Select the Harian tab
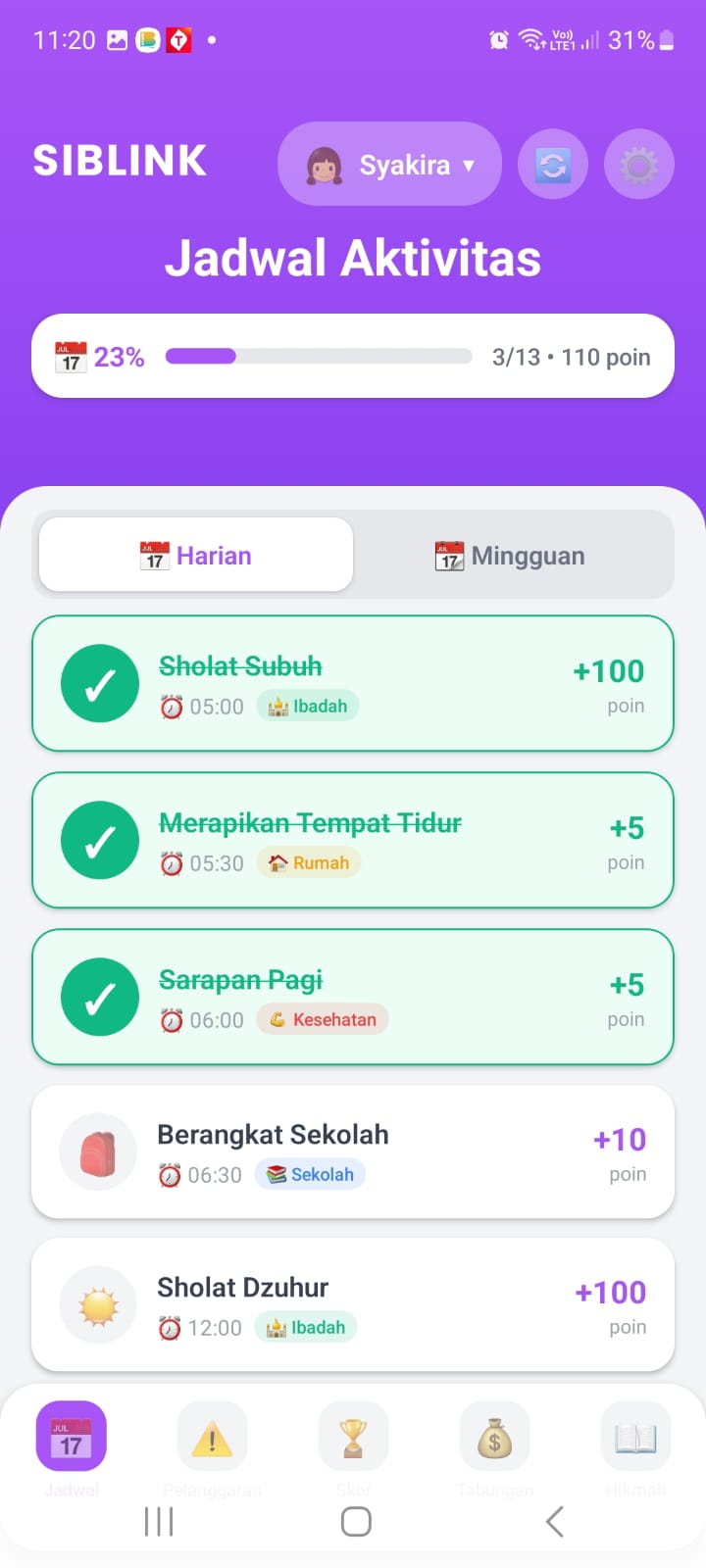Screen dimensions: 706x1568 (194, 555)
